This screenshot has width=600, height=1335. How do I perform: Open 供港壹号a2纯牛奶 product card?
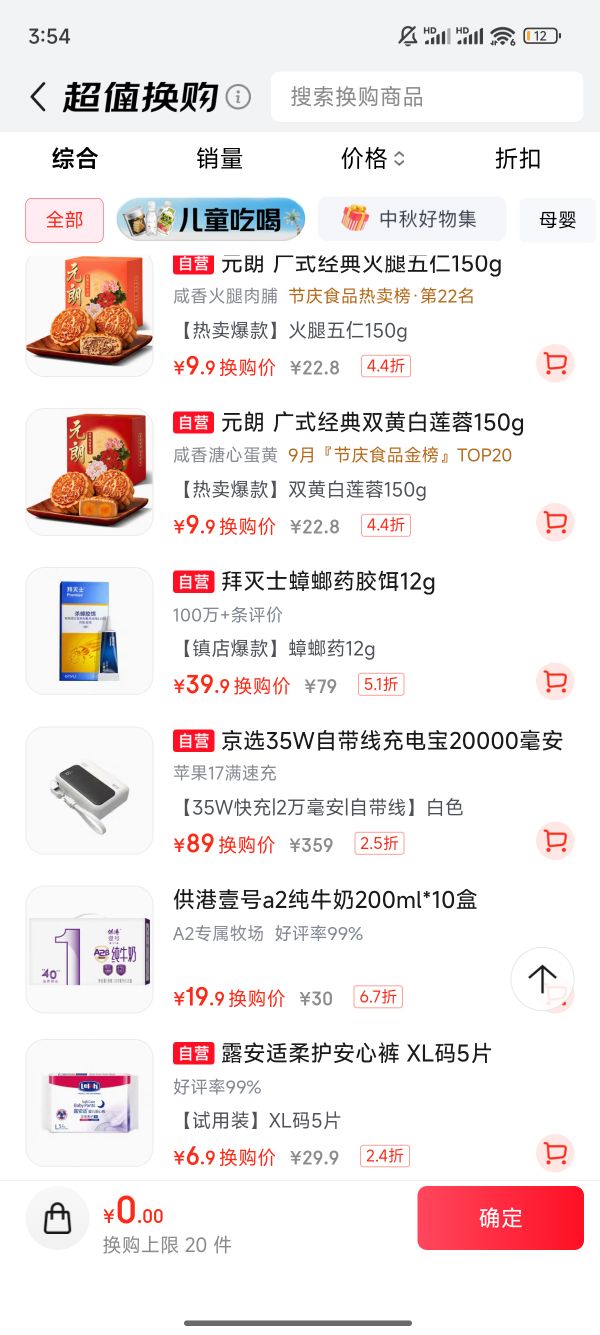[300, 949]
